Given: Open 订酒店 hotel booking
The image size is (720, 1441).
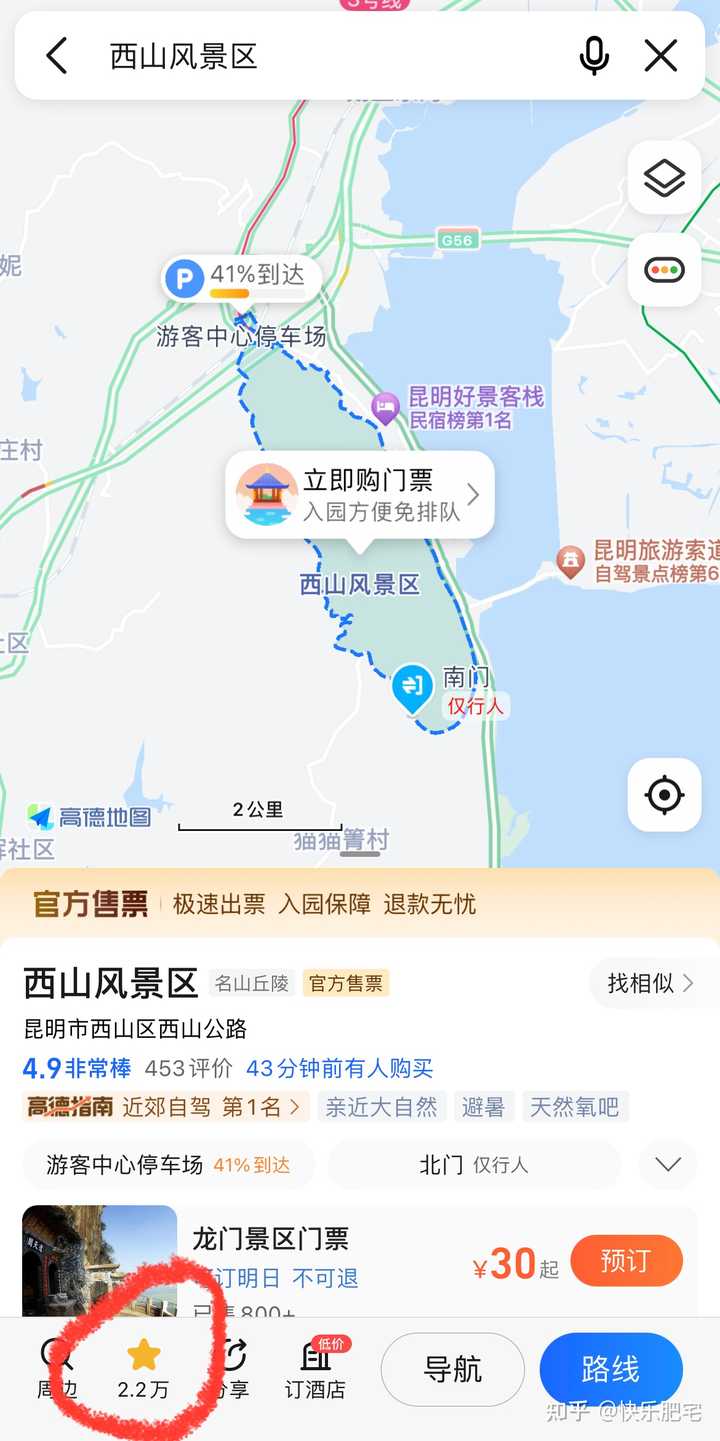Looking at the screenshot, I should pyautogui.click(x=315, y=1369).
